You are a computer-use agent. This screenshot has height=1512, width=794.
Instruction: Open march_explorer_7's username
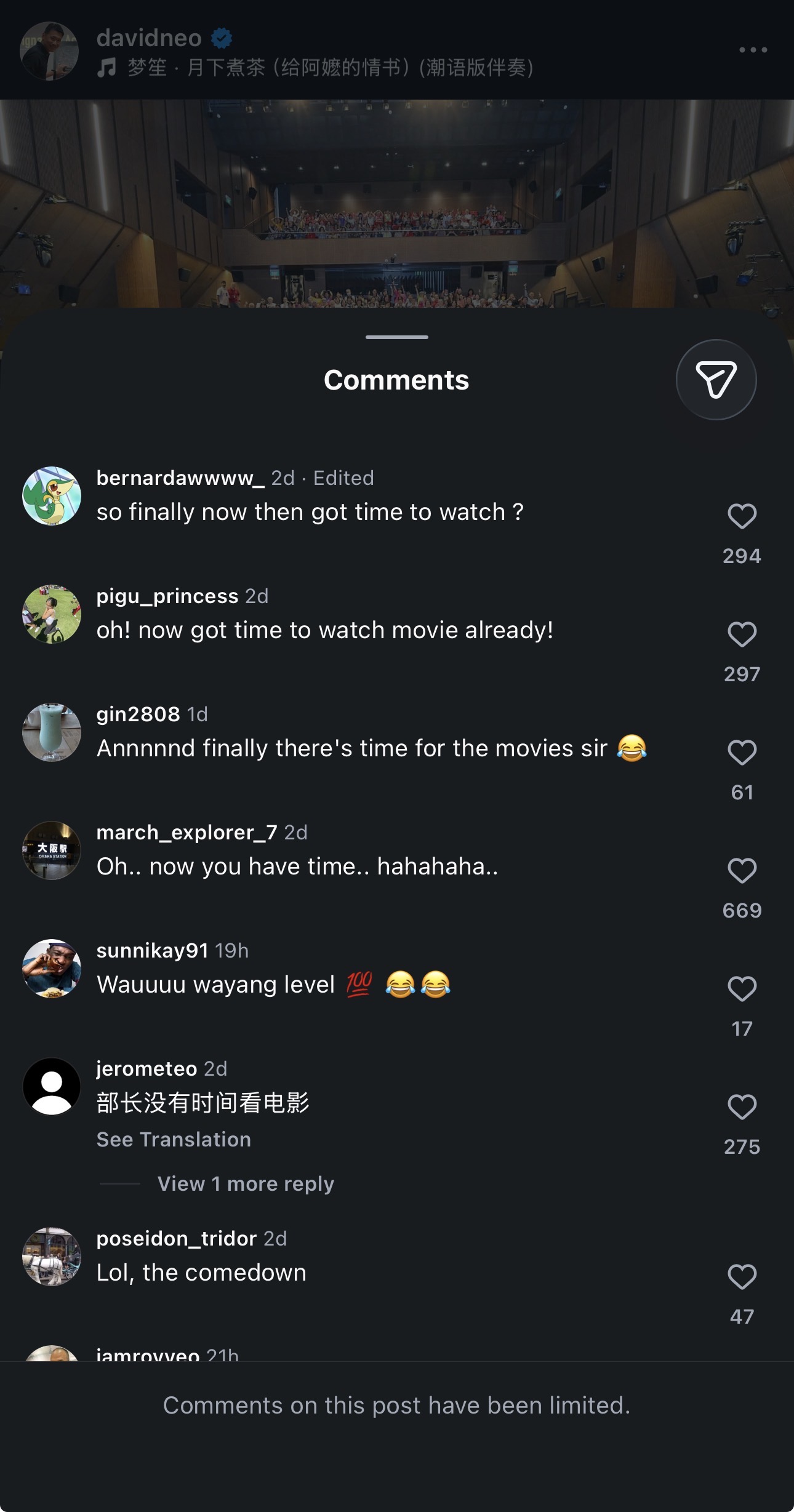coord(187,833)
